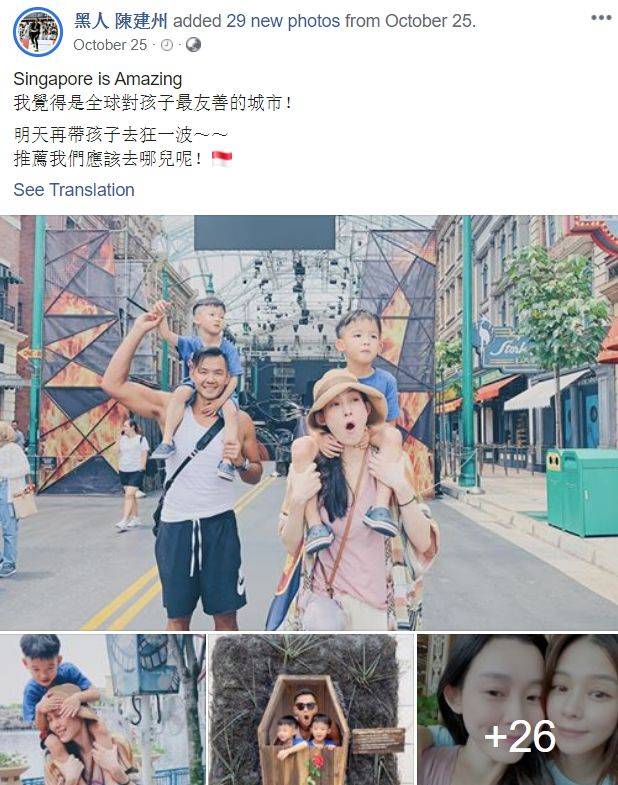Screen dimensions: 618x785
Task: Open the post's three-dot options menu
Action: (x=600, y=17)
